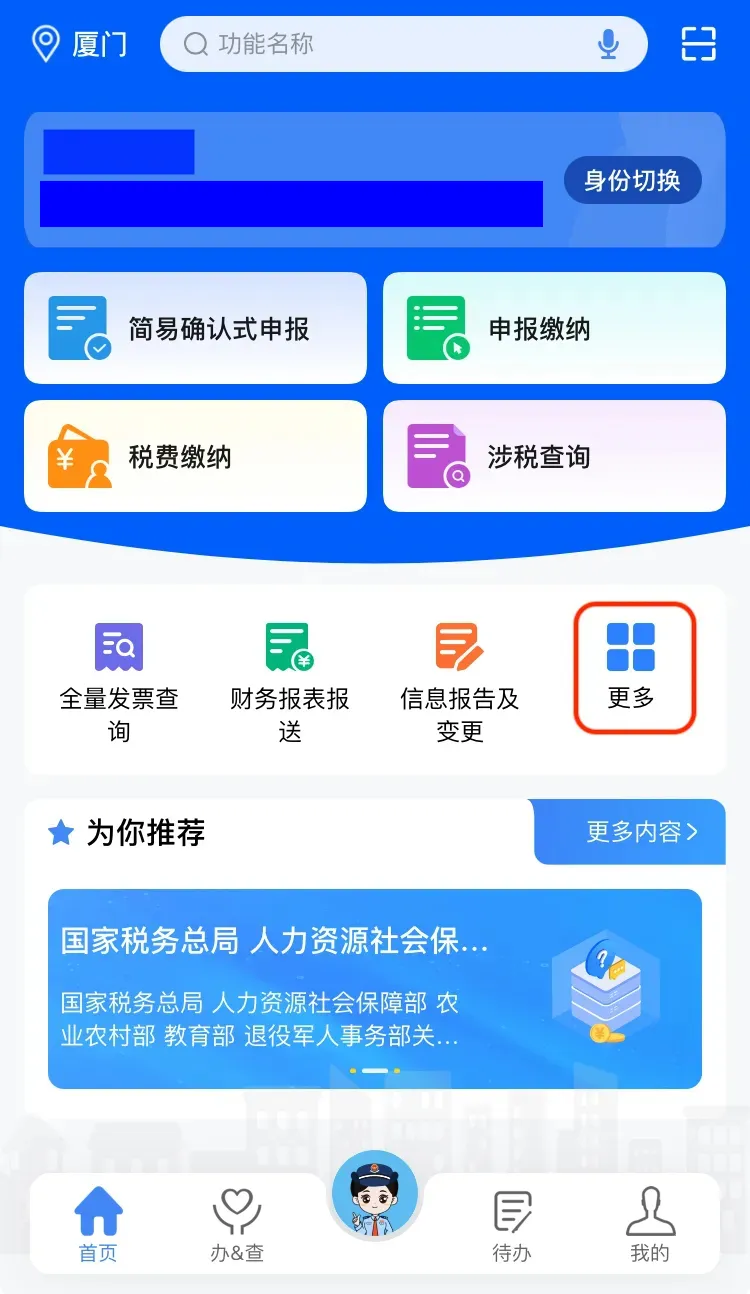Open the 简易确认式申报 feature icon
This screenshot has height=1294, width=750.
click(x=194, y=327)
